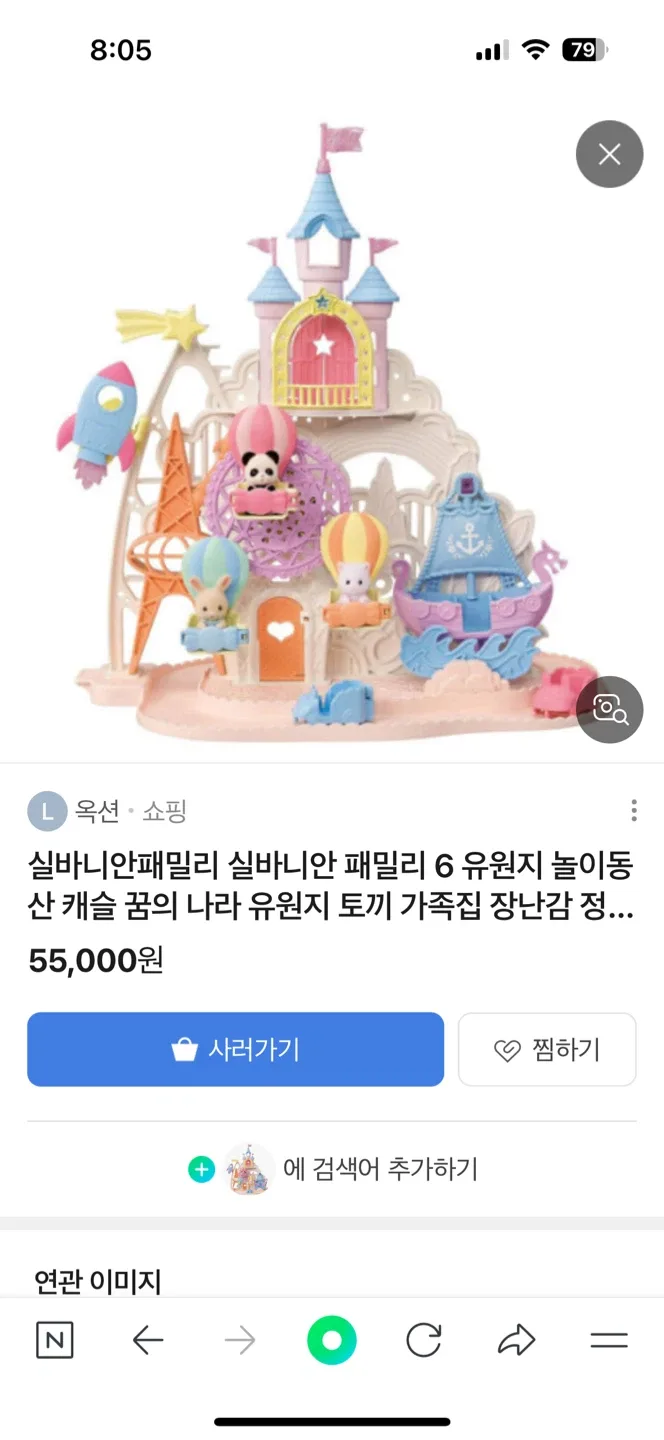Add image to search via 검색어 추가하기
The image size is (664, 1440).
point(332,1168)
